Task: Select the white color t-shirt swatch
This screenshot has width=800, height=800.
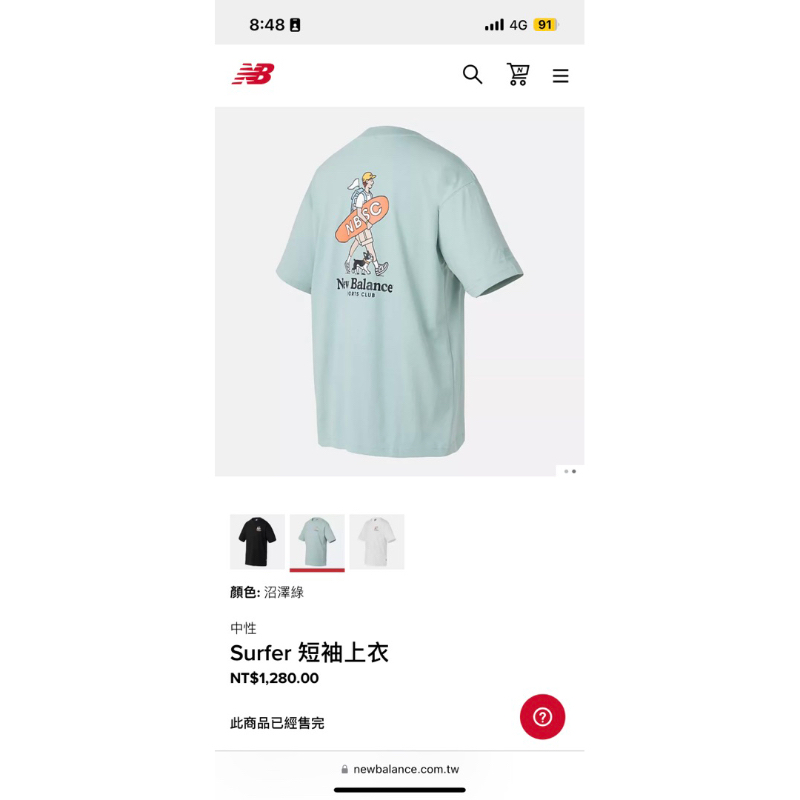Action: point(377,542)
